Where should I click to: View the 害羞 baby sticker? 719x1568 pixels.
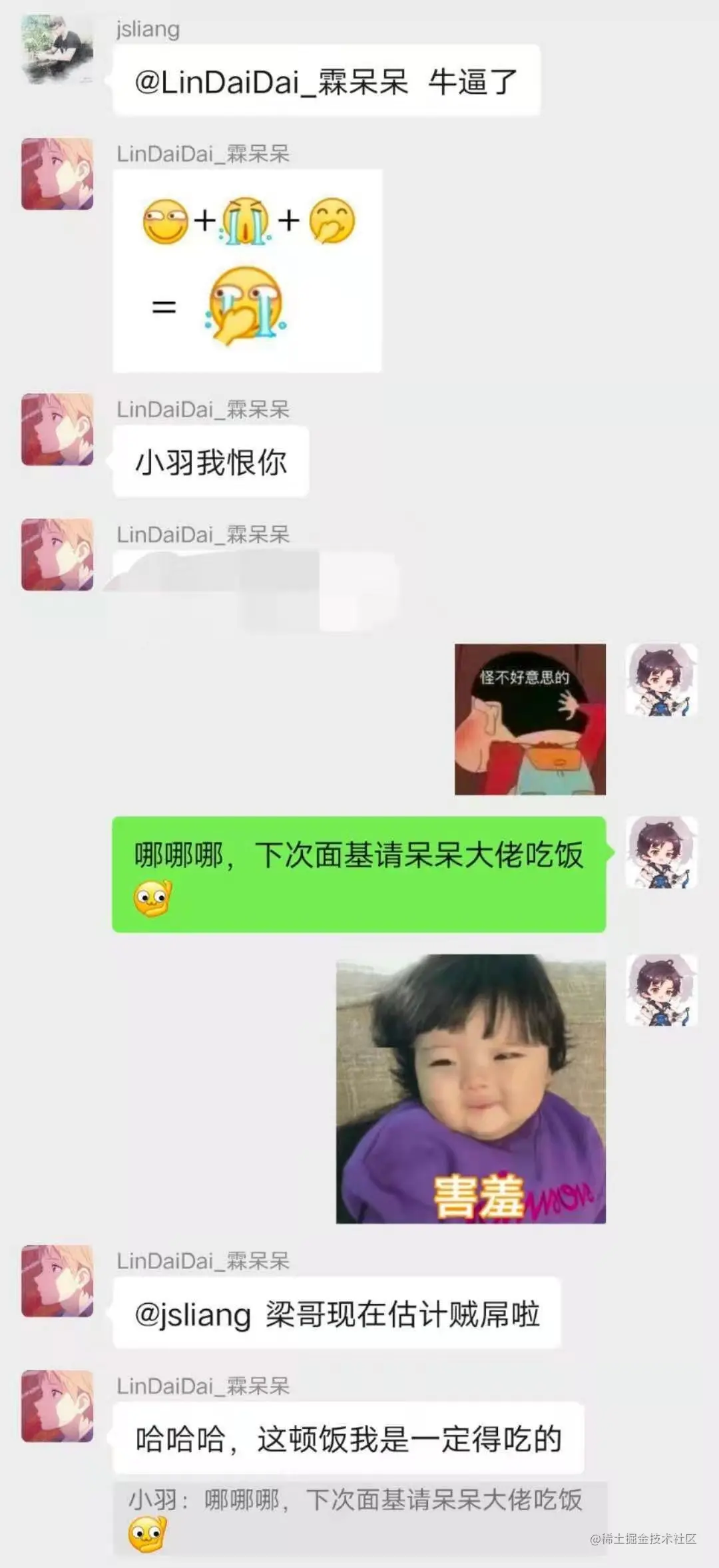471,1089
